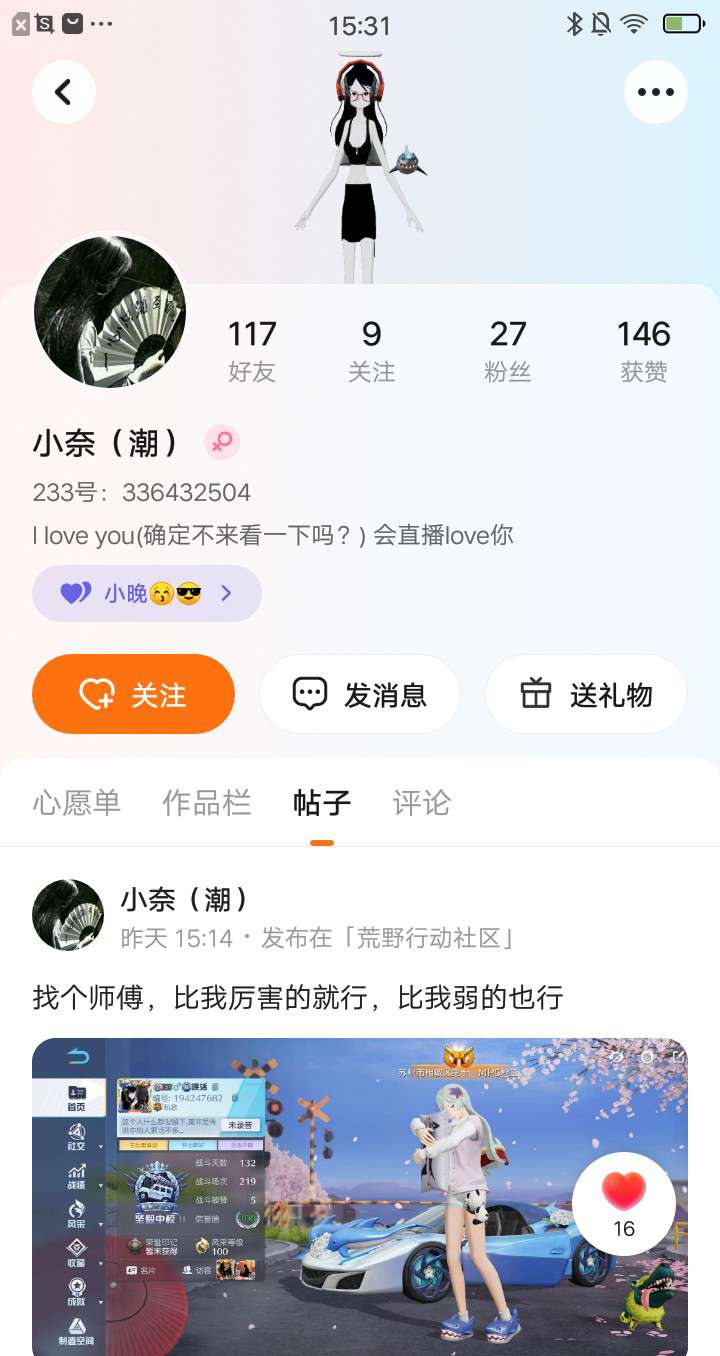Tap the small avatar beside the post
Image resolution: width=720 pixels, height=1356 pixels.
click(68, 915)
